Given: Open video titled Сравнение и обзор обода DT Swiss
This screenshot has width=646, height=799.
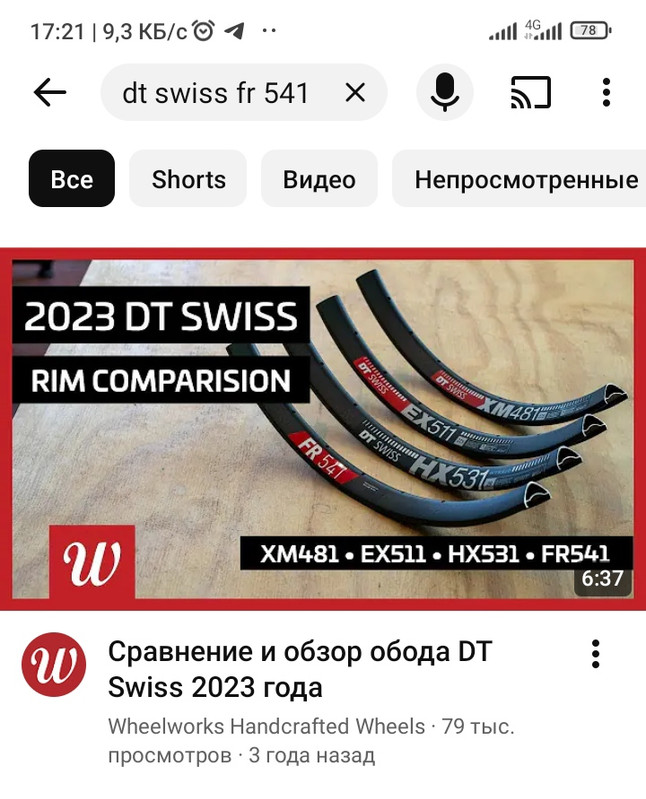Looking at the screenshot, I should pos(300,669).
